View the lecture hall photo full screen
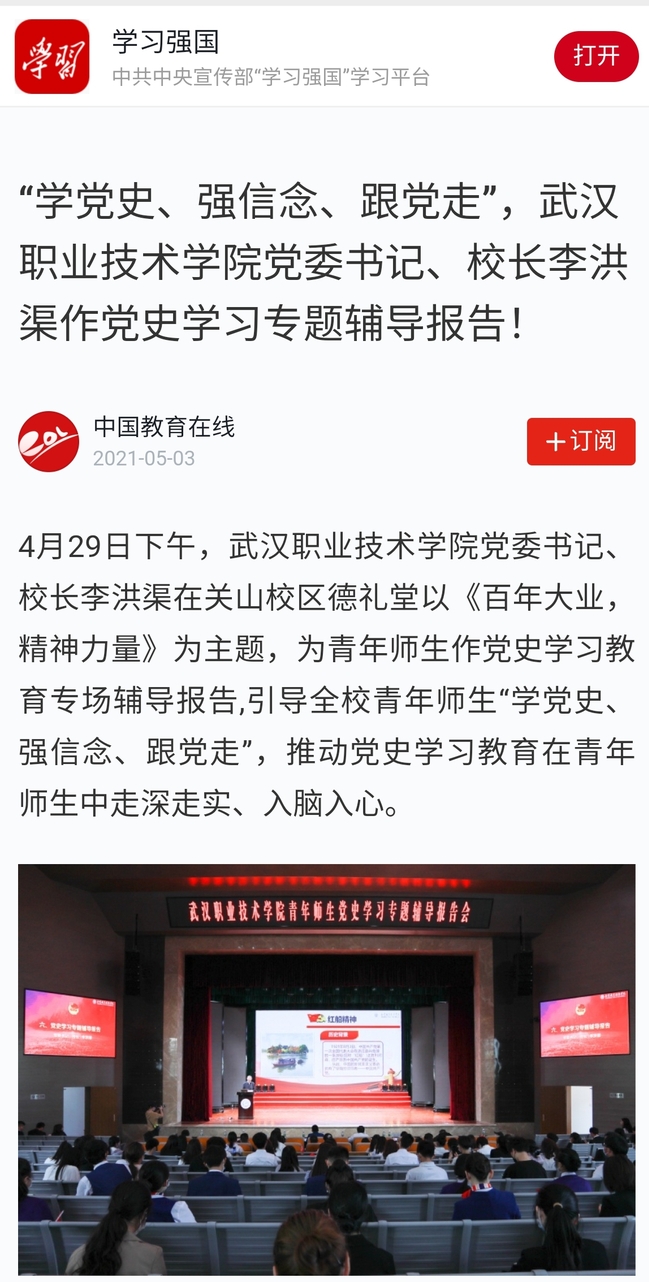The height and width of the screenshot is (1282, 649). click(x=326, y=1068)
